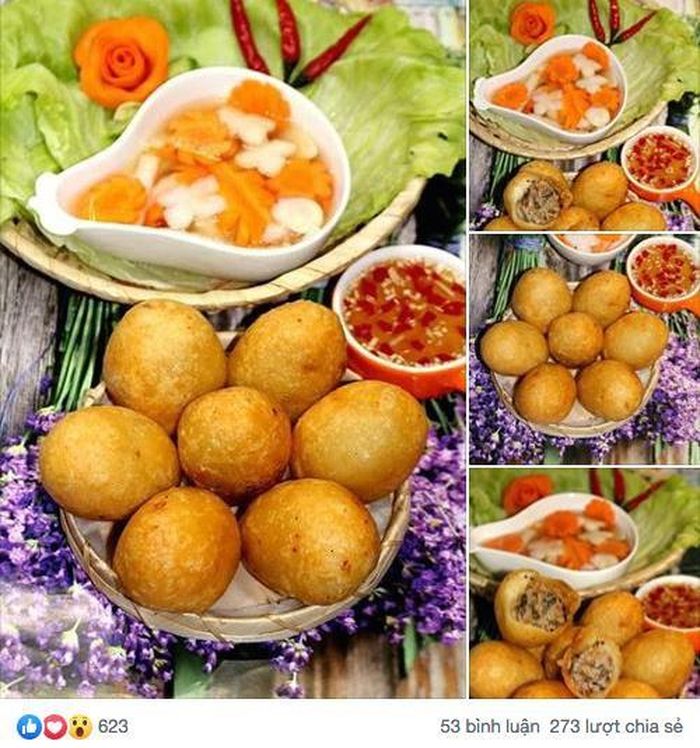This screenshot has width=700, height=748.
Task: Open the large photo on the left
Action: (233, 349)
